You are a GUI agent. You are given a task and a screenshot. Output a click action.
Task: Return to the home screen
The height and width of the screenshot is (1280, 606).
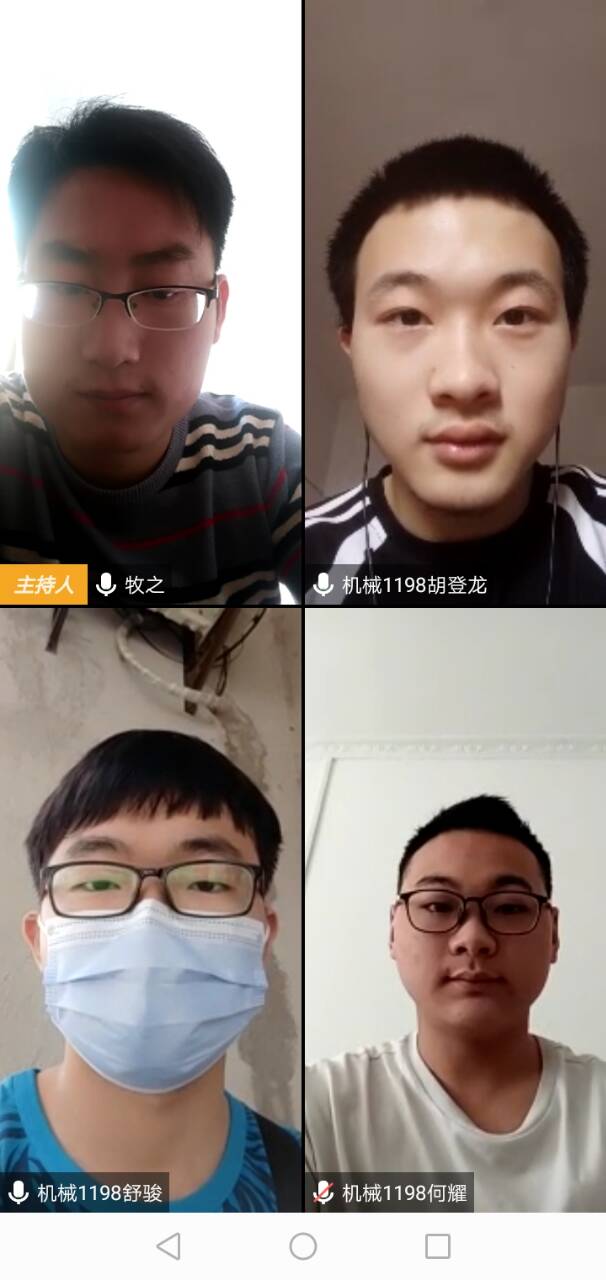(303, 1246)
